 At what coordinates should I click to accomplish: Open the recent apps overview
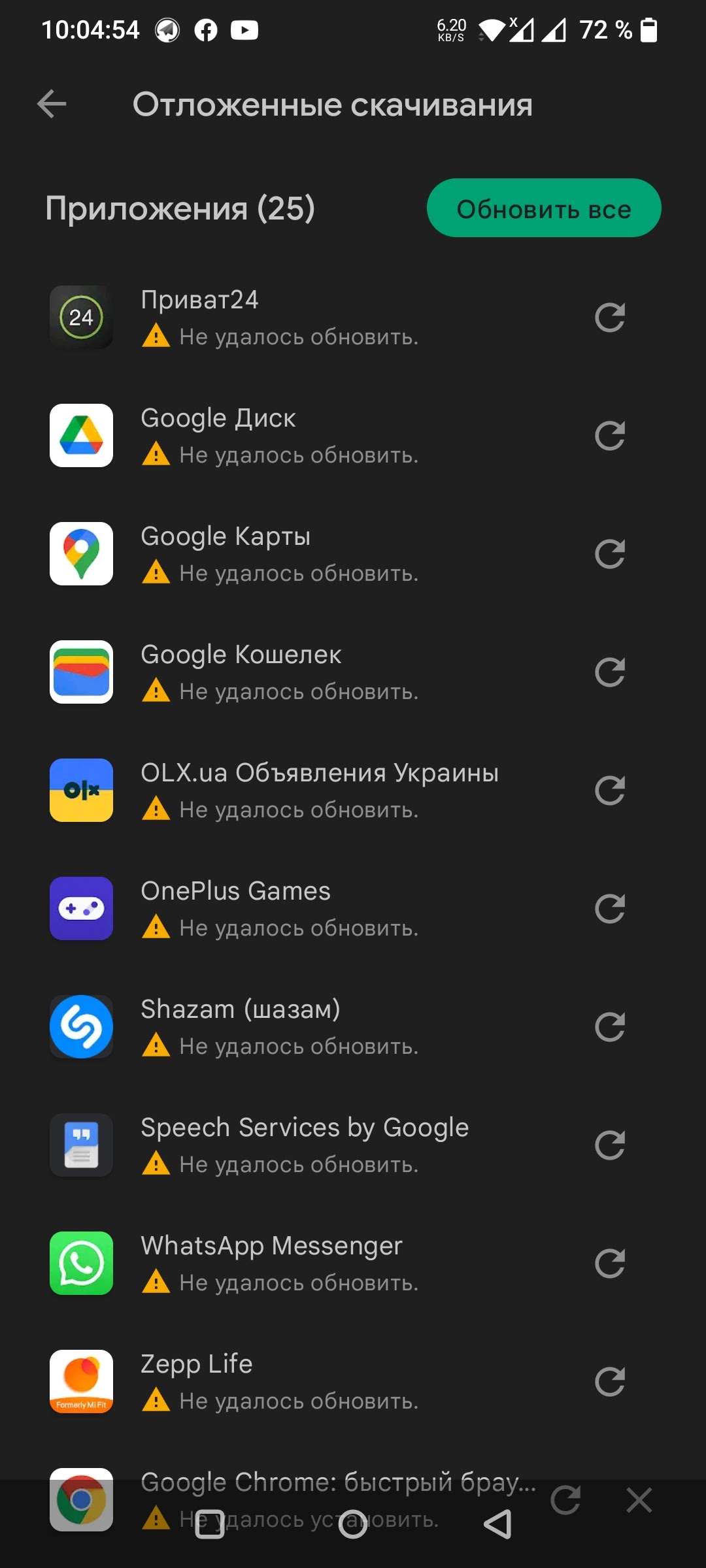coord(210,1525)
